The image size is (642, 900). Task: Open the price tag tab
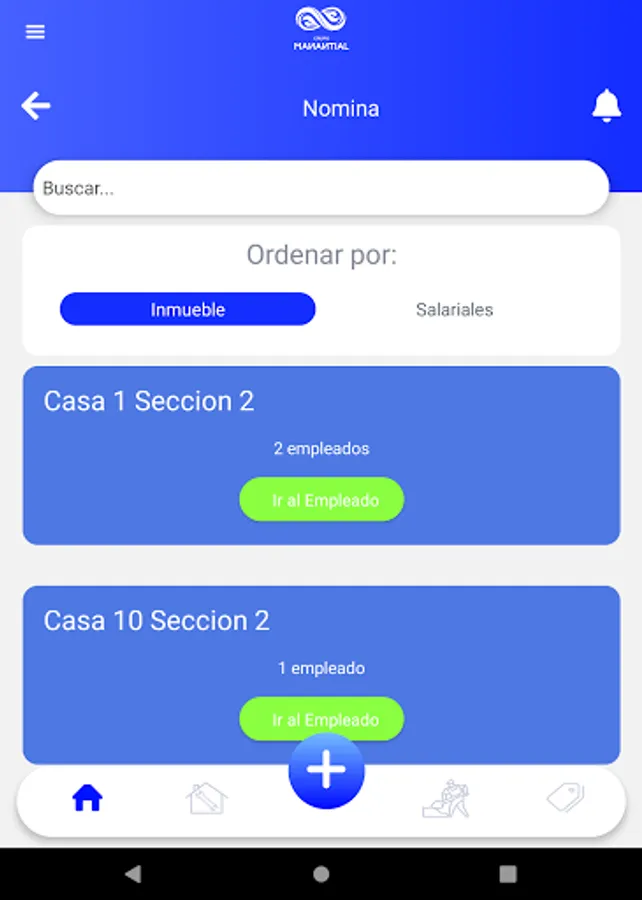point(565,797)
